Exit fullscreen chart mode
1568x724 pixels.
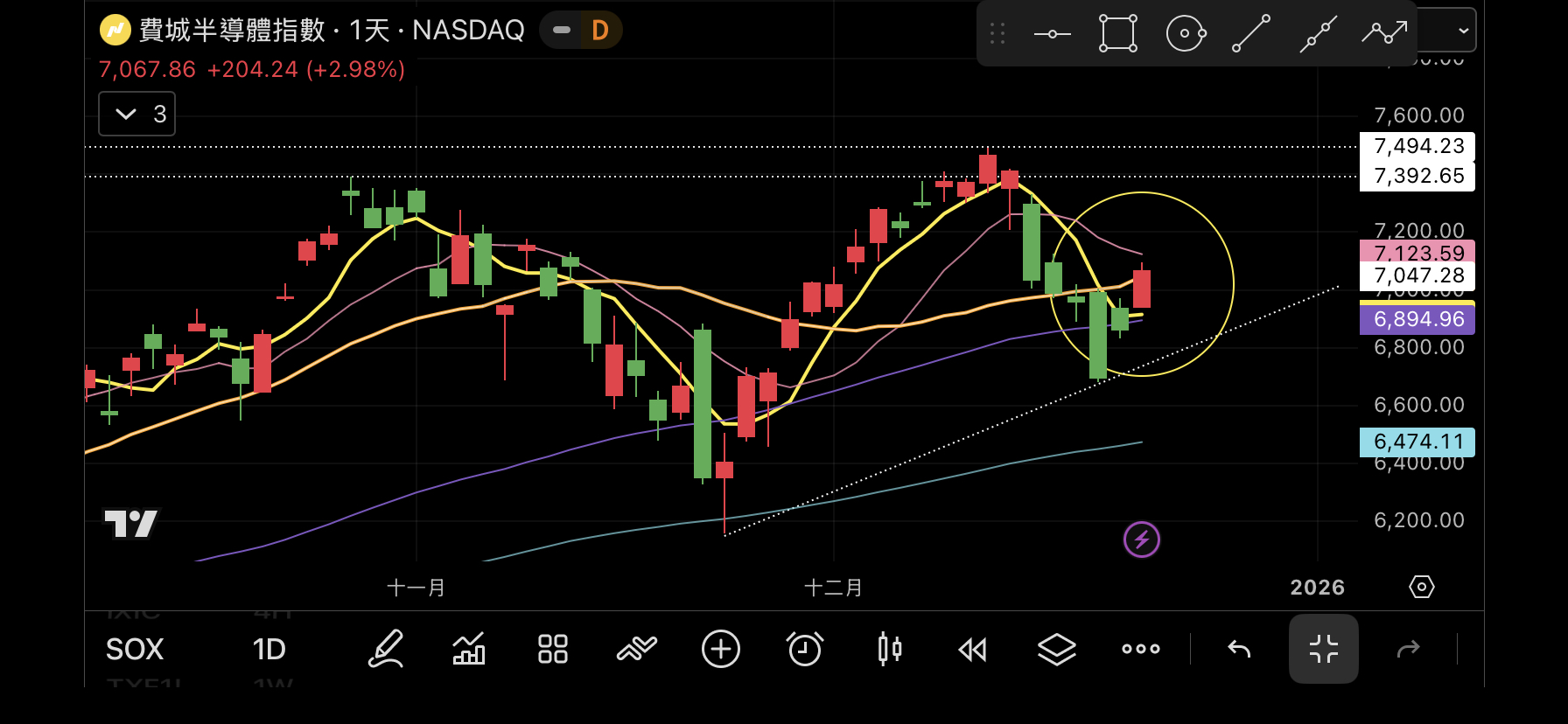[1323, 649]
